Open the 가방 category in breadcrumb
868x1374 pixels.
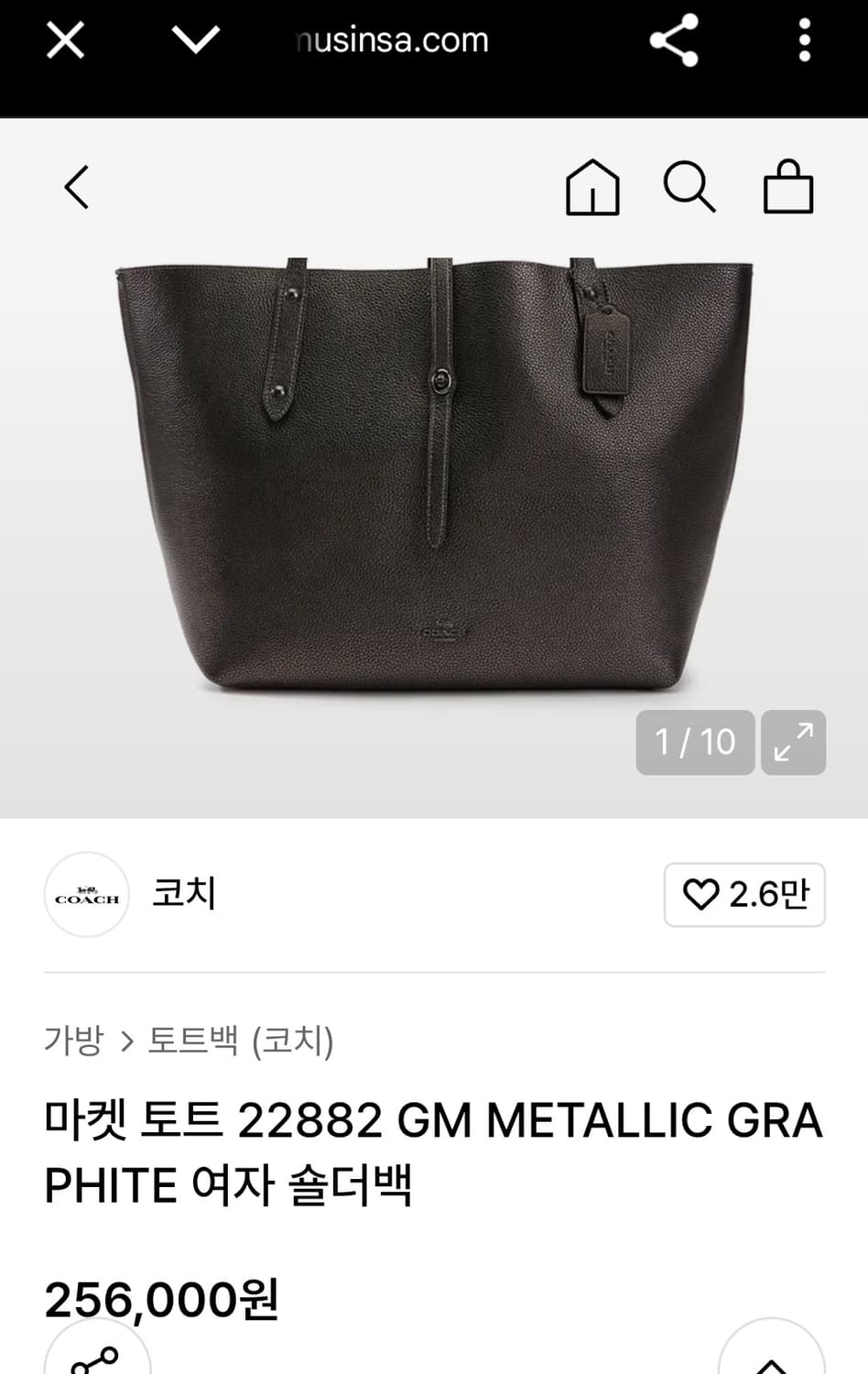(73, 1041)
